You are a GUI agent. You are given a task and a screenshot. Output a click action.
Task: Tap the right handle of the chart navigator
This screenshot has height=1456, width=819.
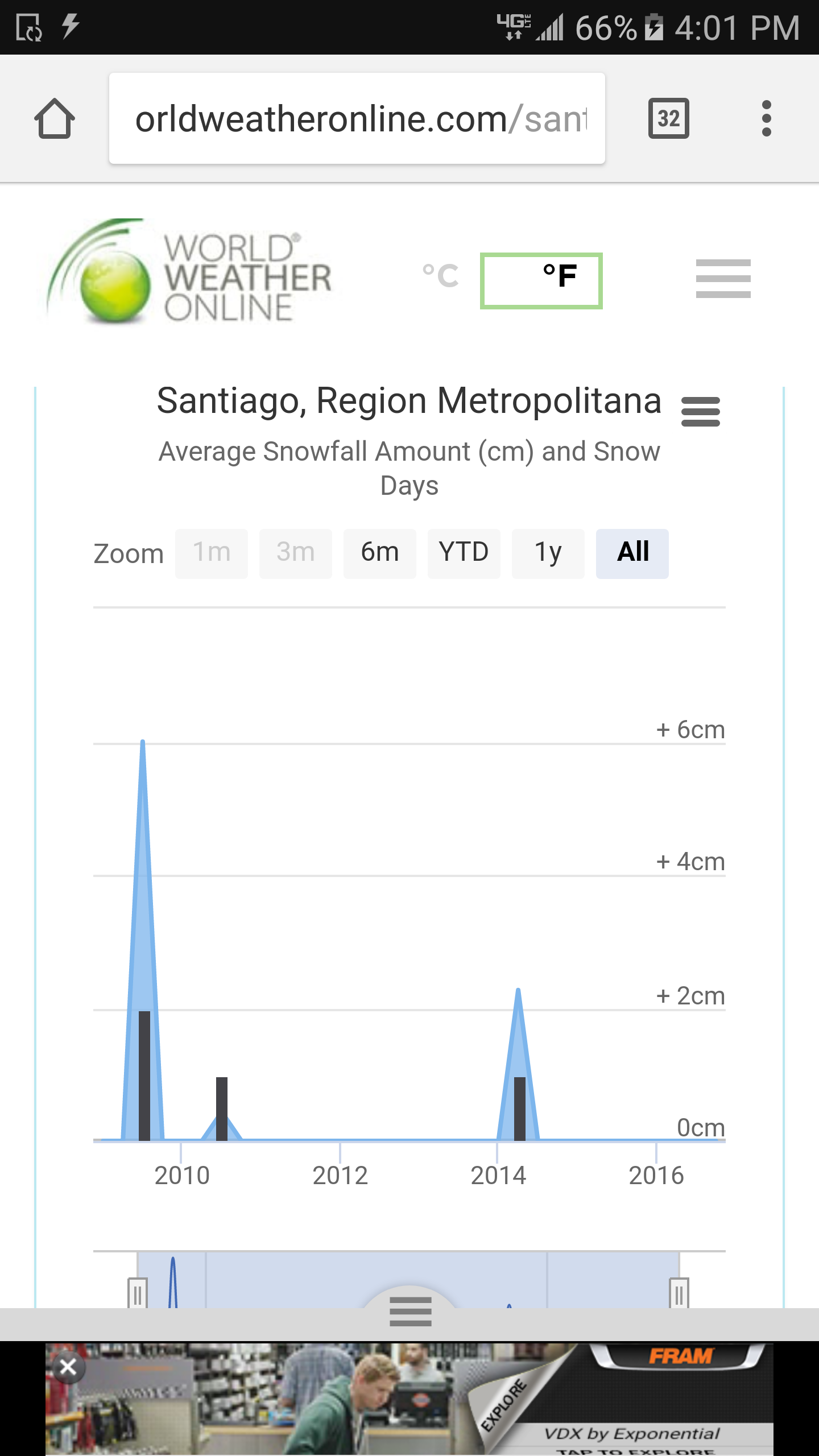(679, 1292)
